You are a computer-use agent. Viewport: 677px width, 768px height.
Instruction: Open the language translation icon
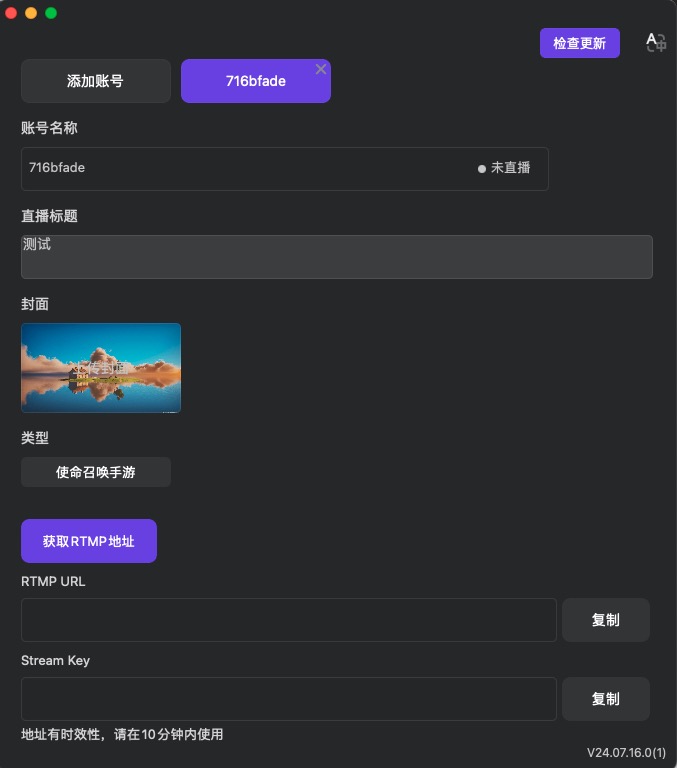point(655,42)
